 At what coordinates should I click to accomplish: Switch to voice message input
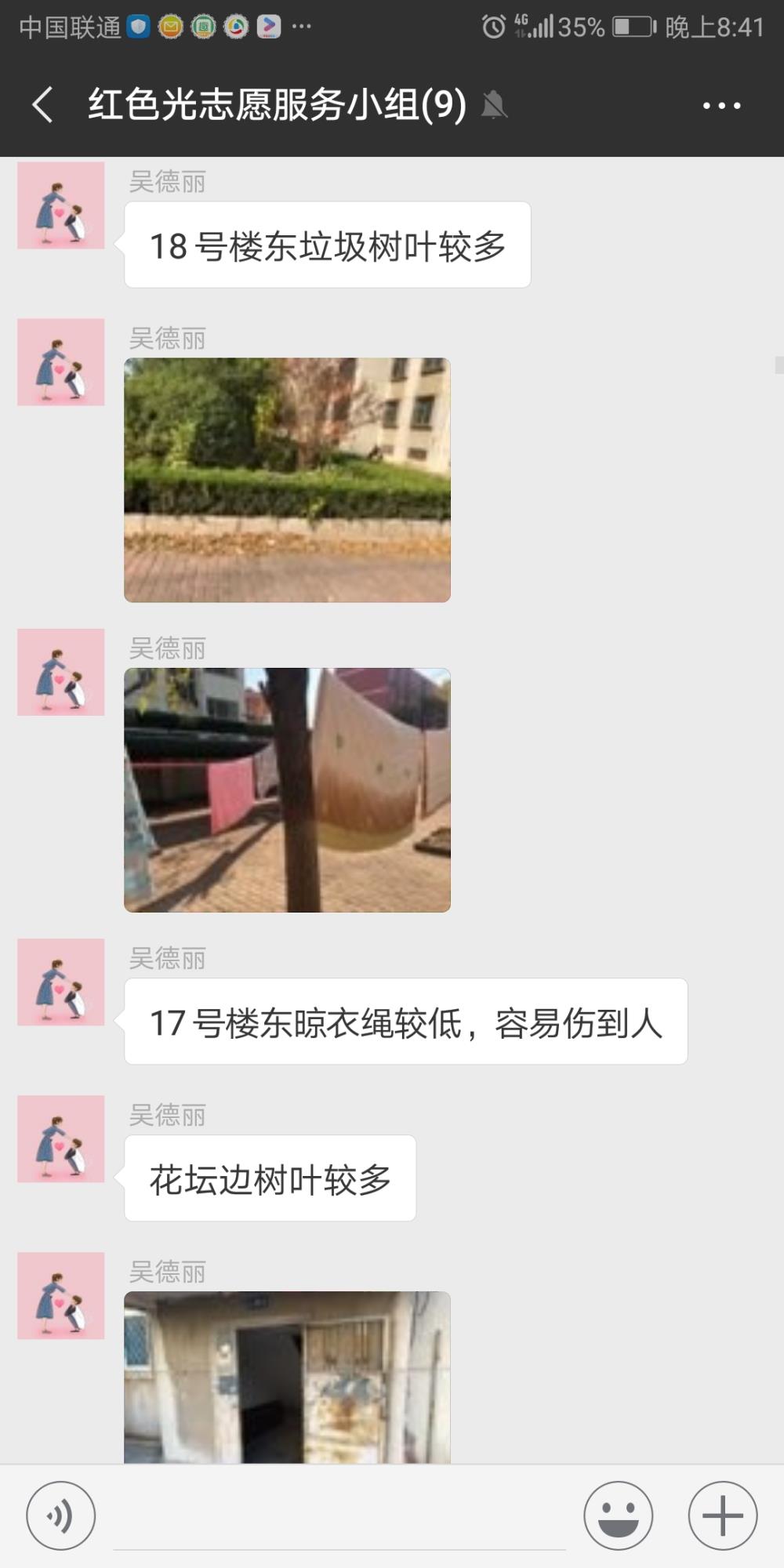click(x=61, y=1515)
